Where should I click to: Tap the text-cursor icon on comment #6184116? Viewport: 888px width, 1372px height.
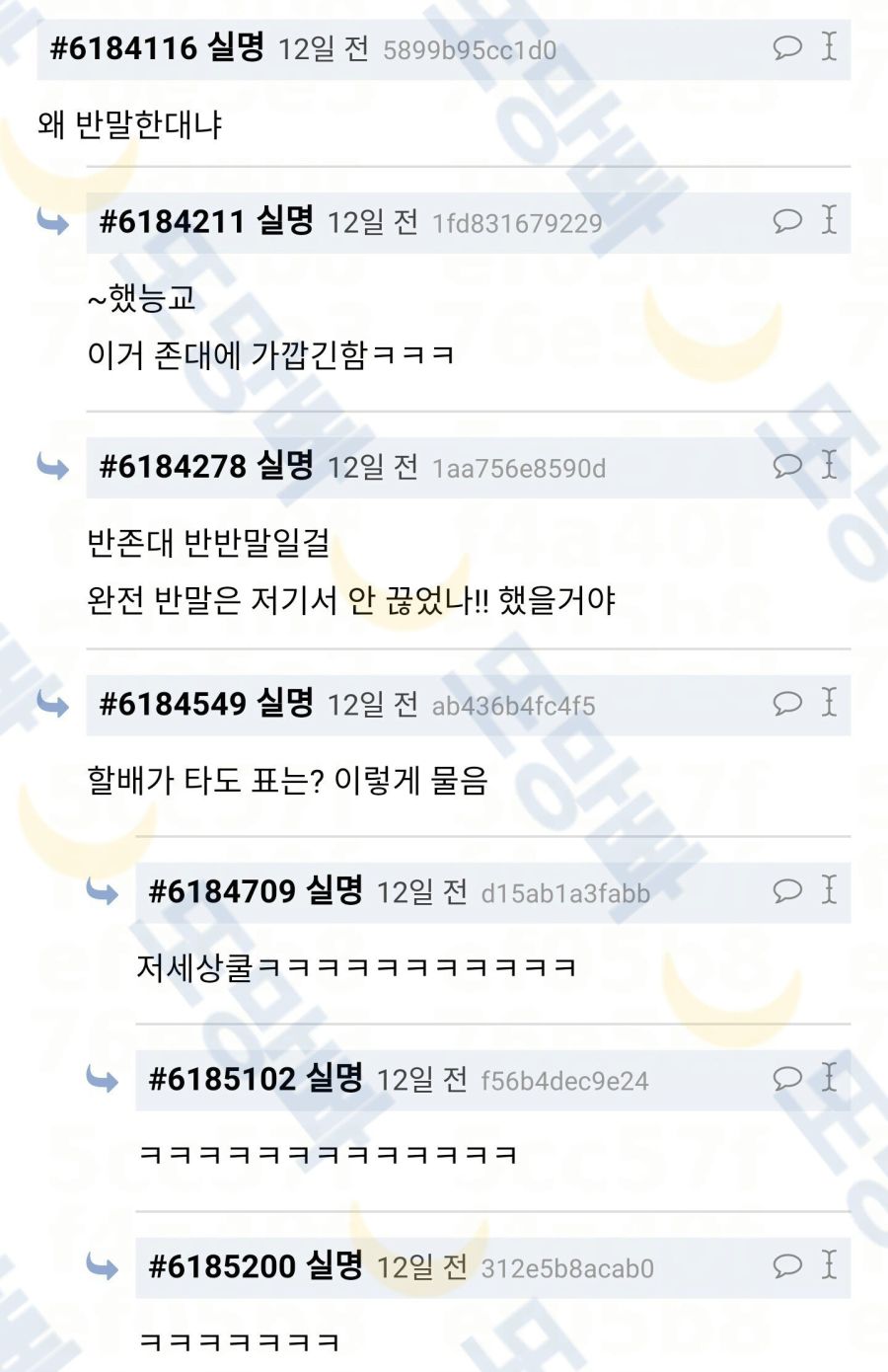coord(829,45)
